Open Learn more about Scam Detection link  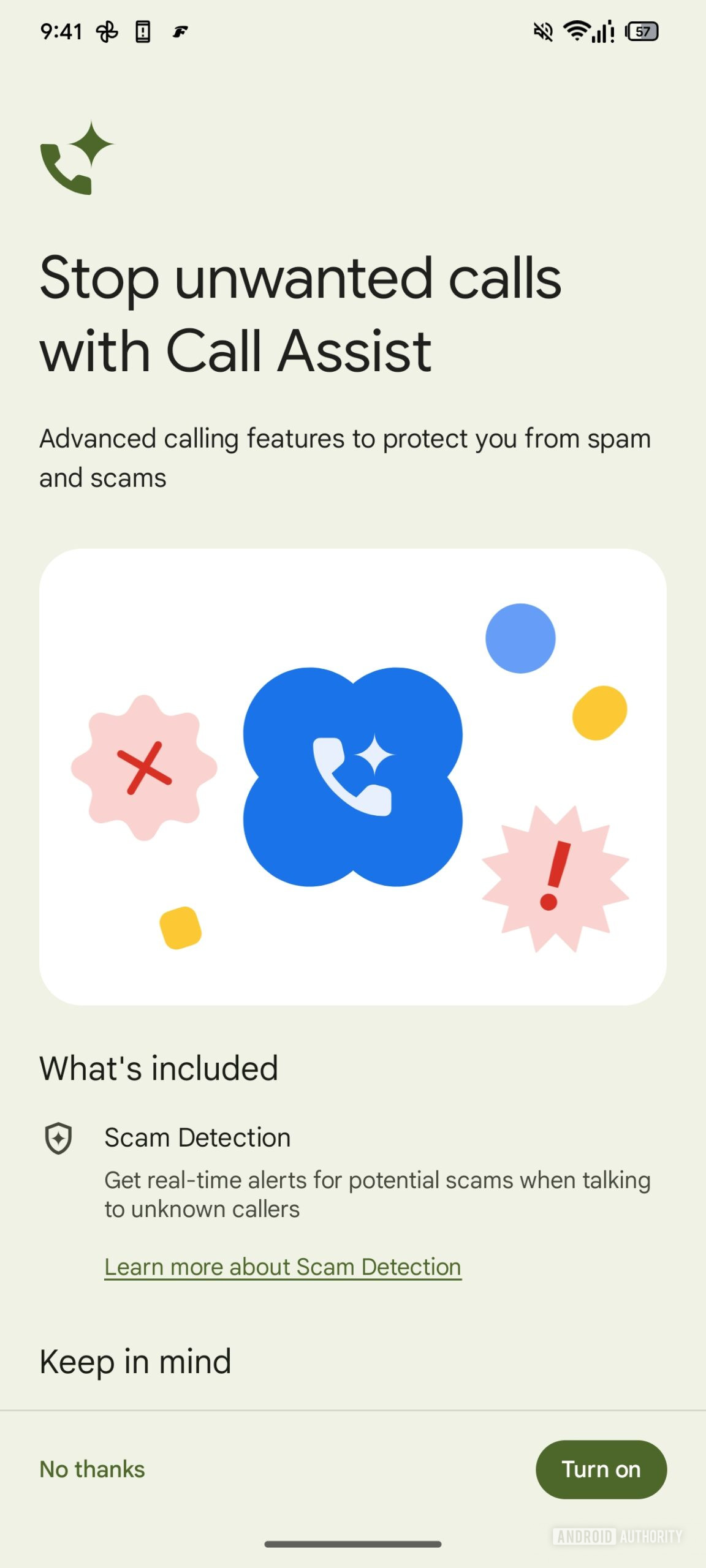point(283,1267)
